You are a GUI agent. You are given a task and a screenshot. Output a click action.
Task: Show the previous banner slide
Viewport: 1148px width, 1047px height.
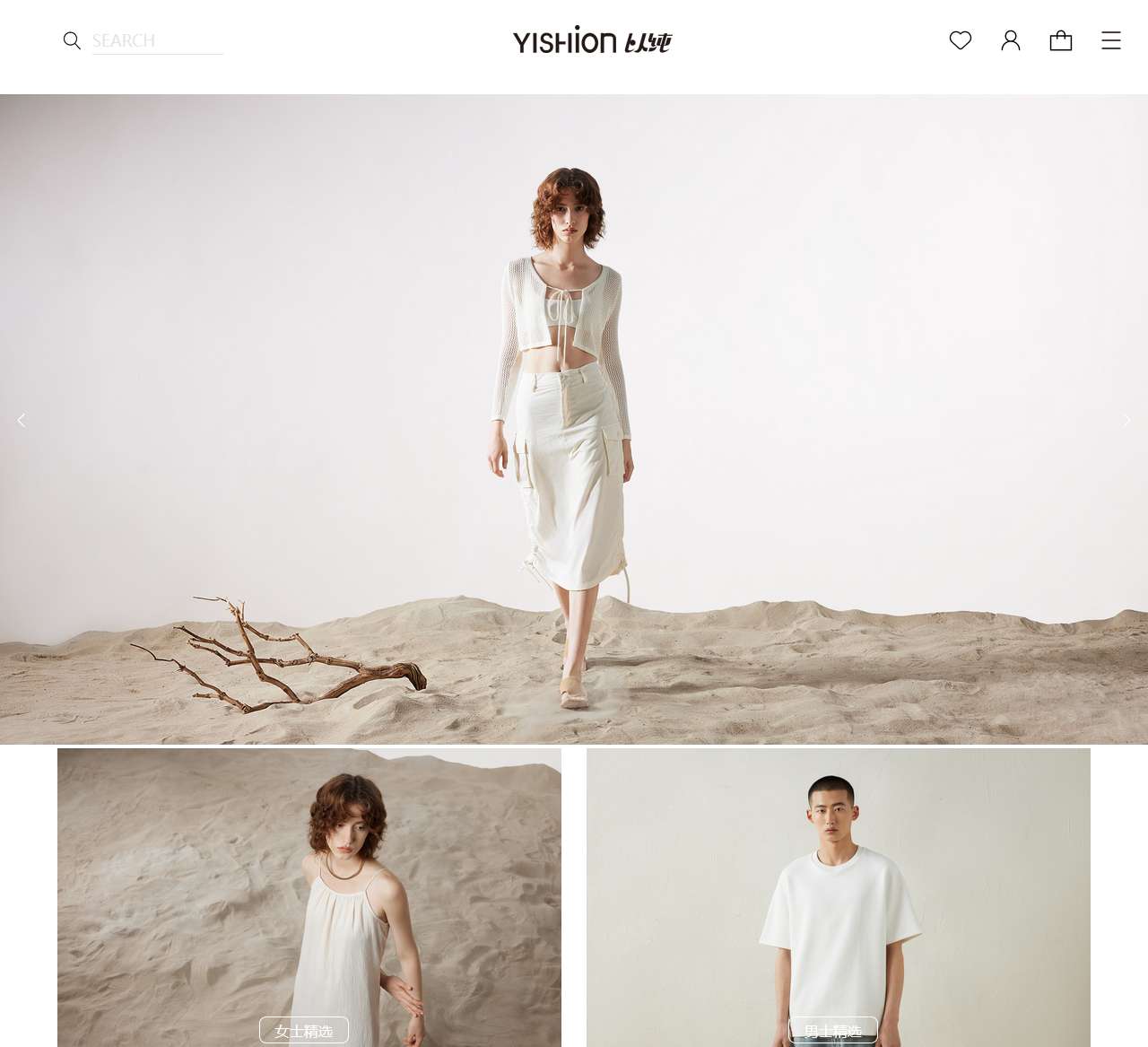22,420
